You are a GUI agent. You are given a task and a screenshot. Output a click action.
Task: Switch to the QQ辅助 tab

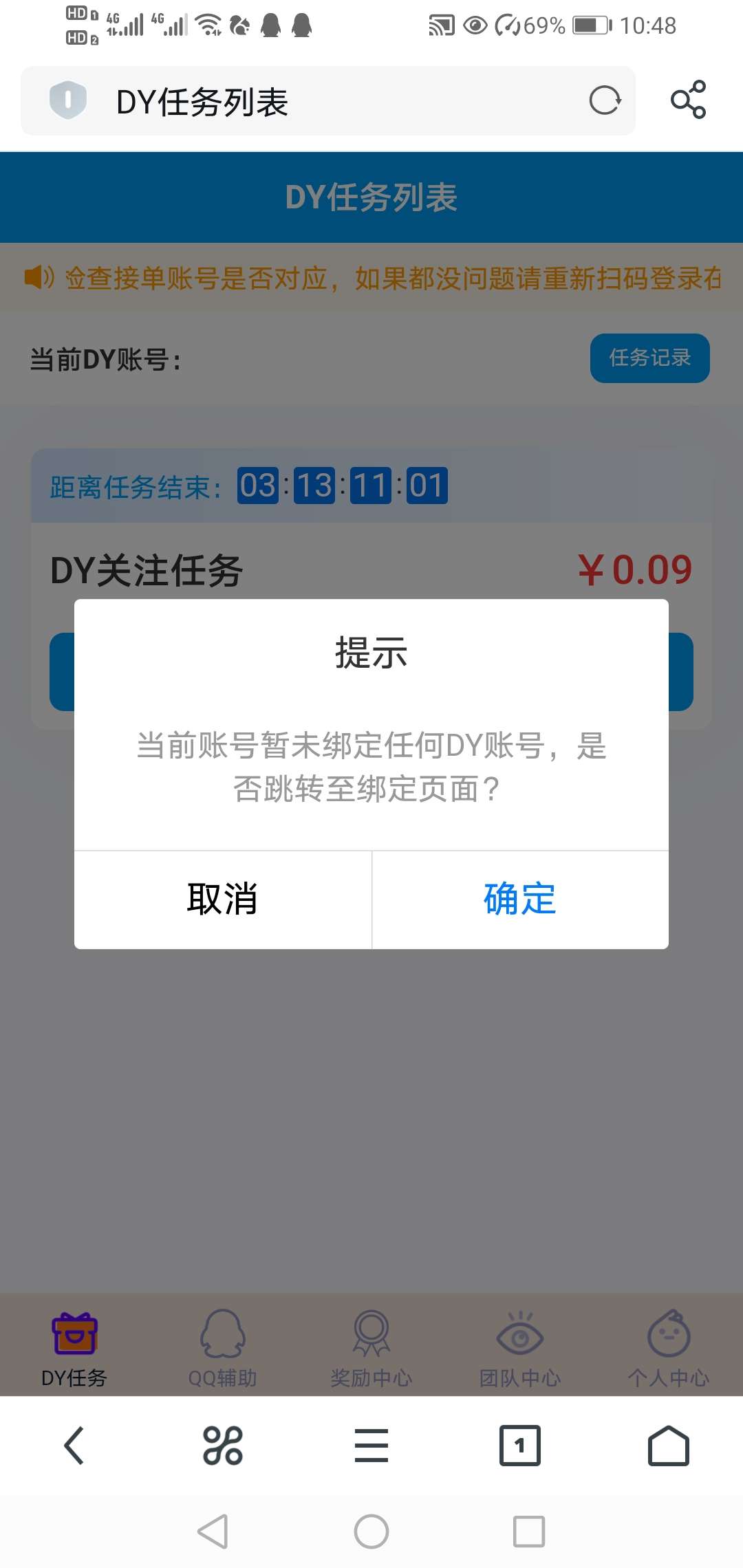(x=223, y=1348)
